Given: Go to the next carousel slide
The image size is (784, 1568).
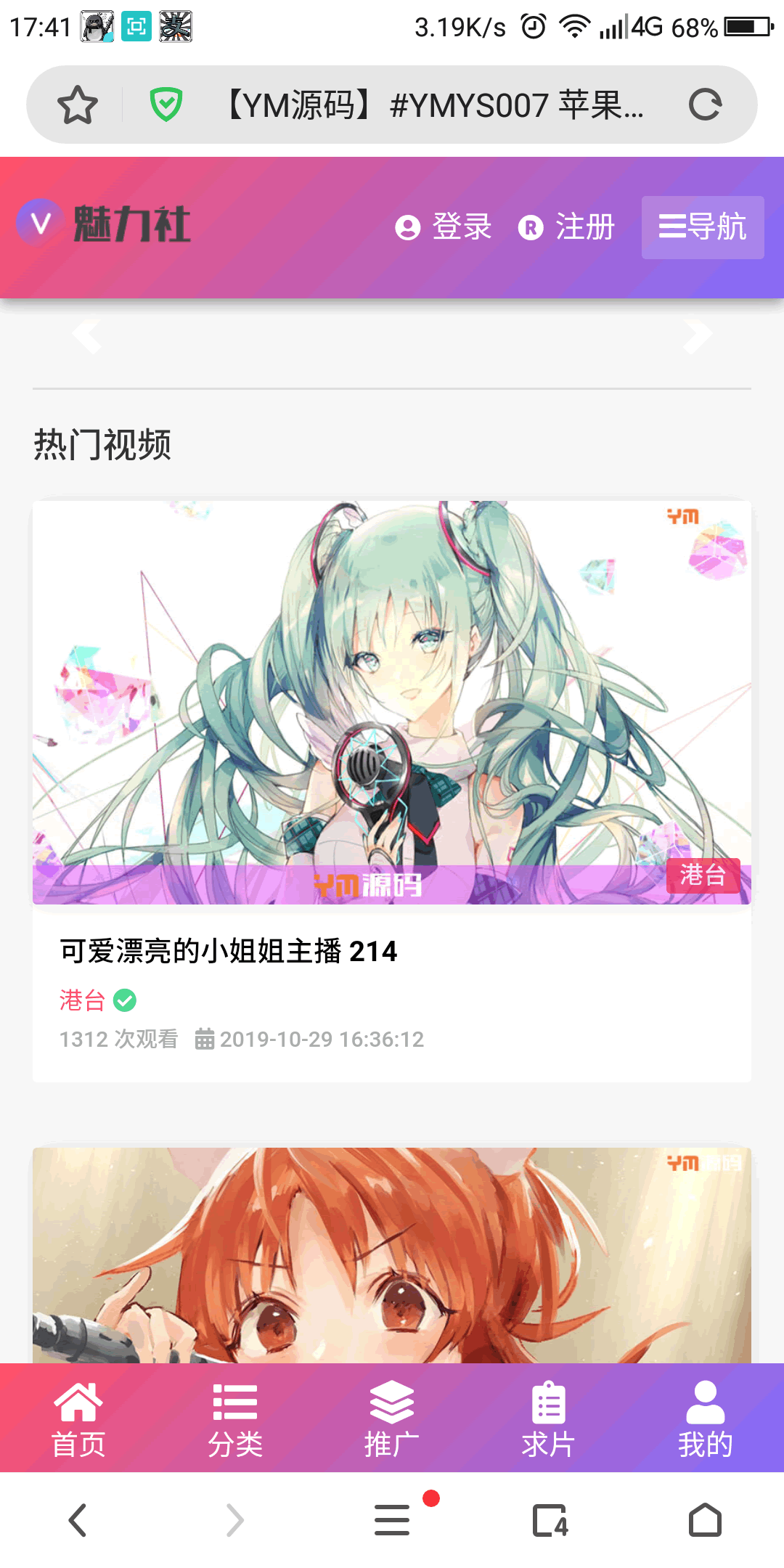Looking at the screenshot, I should (x=698, y=335).
